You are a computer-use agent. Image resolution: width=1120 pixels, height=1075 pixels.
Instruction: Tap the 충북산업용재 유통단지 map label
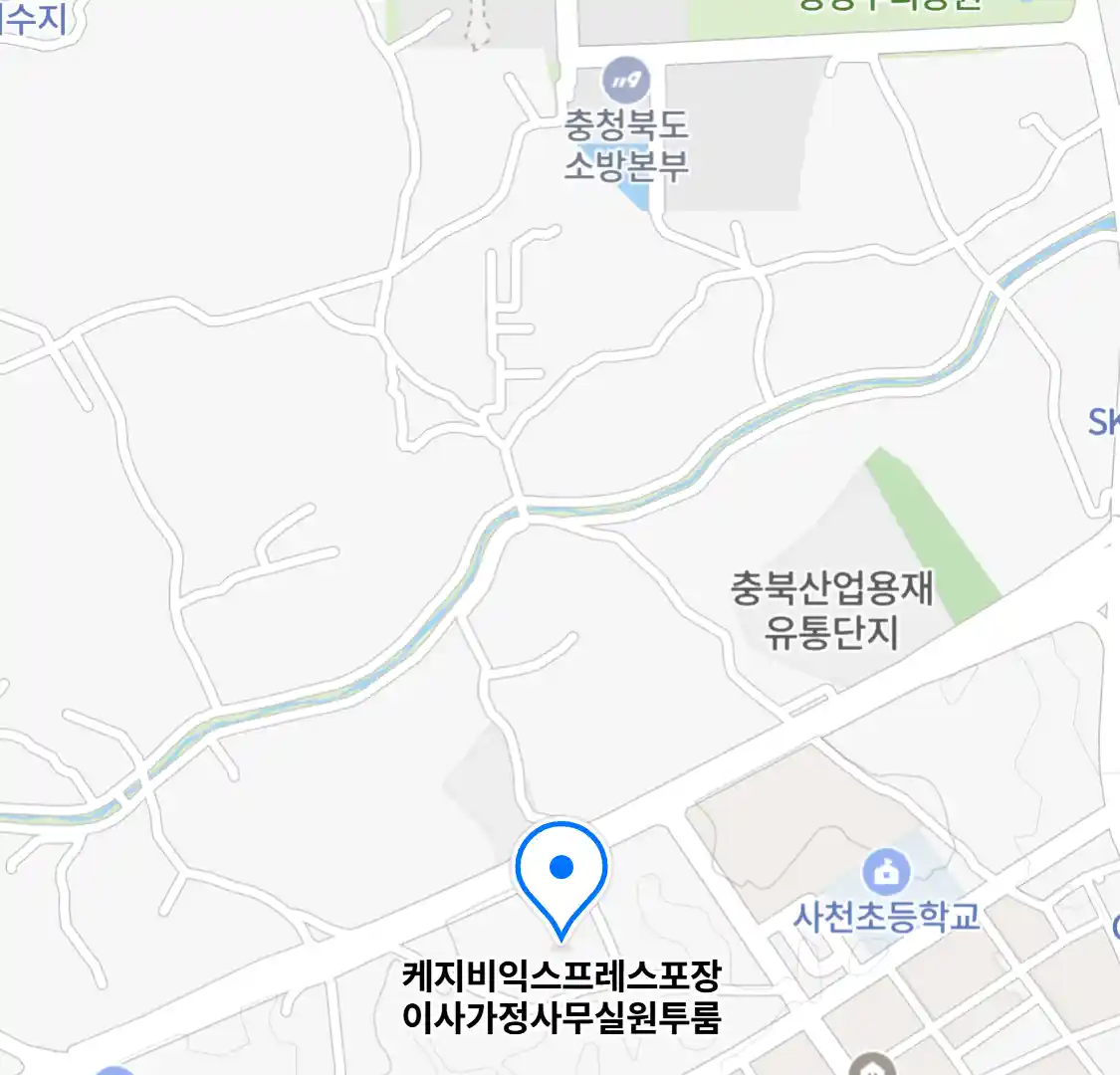(x=832, y=609)
